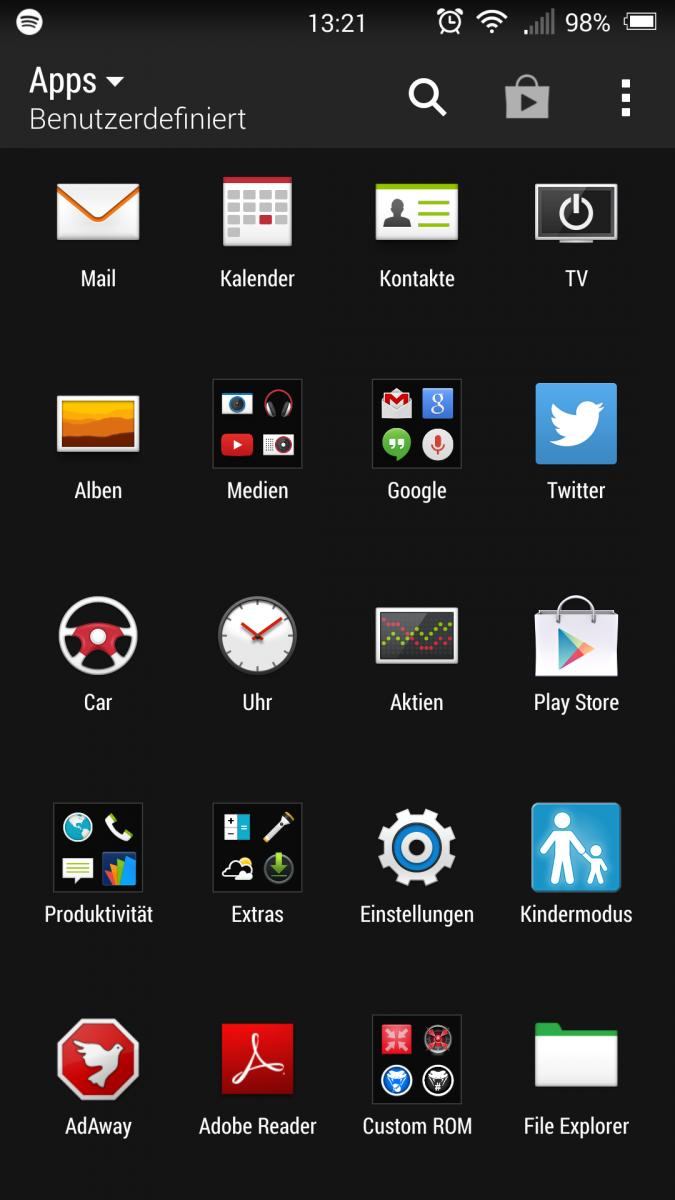Open Einstellungen
675x1200 pixels.
(x=417, y=866)
